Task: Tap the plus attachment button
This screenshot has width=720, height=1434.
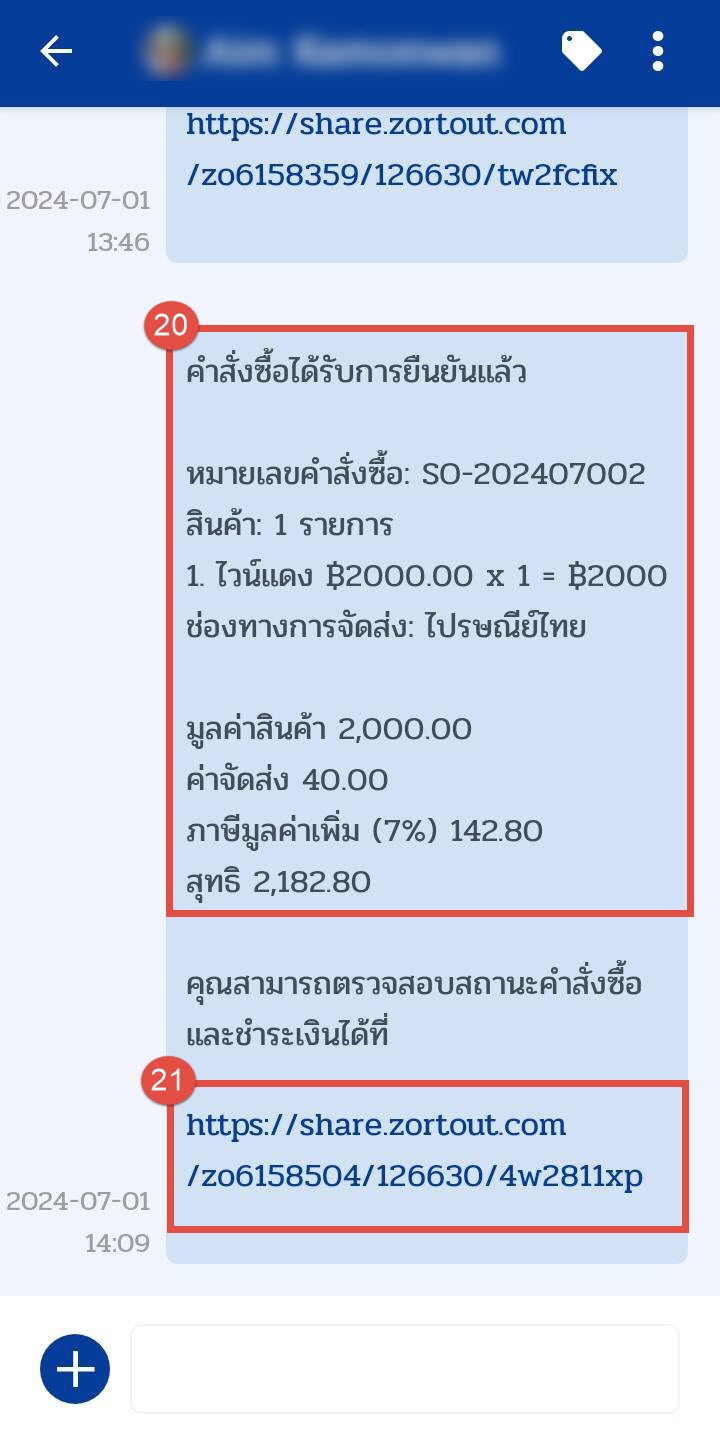Action: point(75,1369)
